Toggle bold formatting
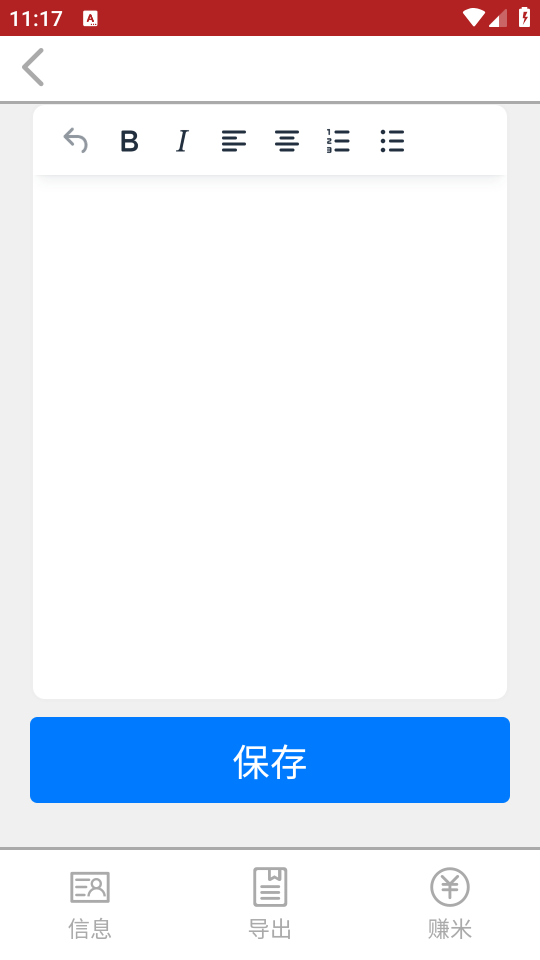 coord(129,141)
